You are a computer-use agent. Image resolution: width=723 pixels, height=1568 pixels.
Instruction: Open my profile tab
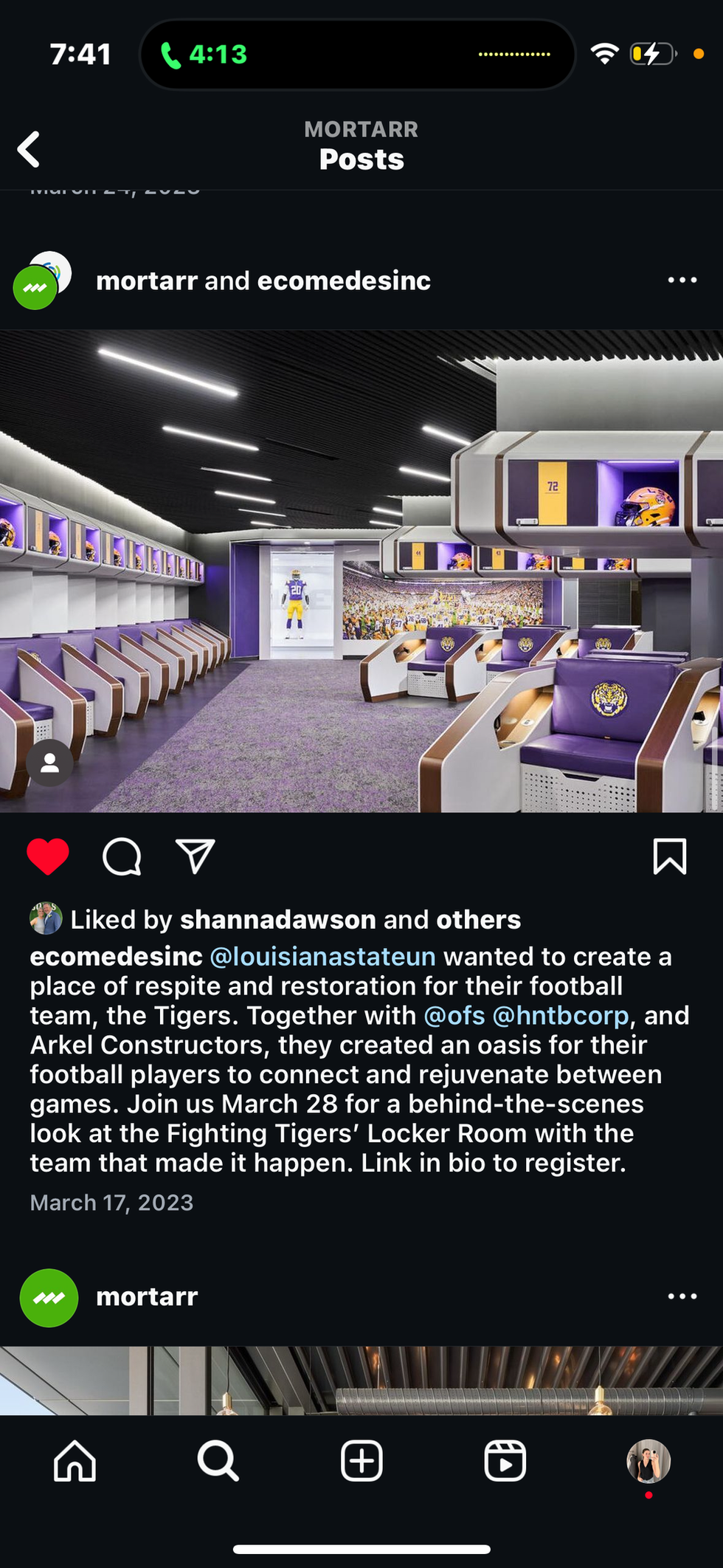coord(648,1461)
